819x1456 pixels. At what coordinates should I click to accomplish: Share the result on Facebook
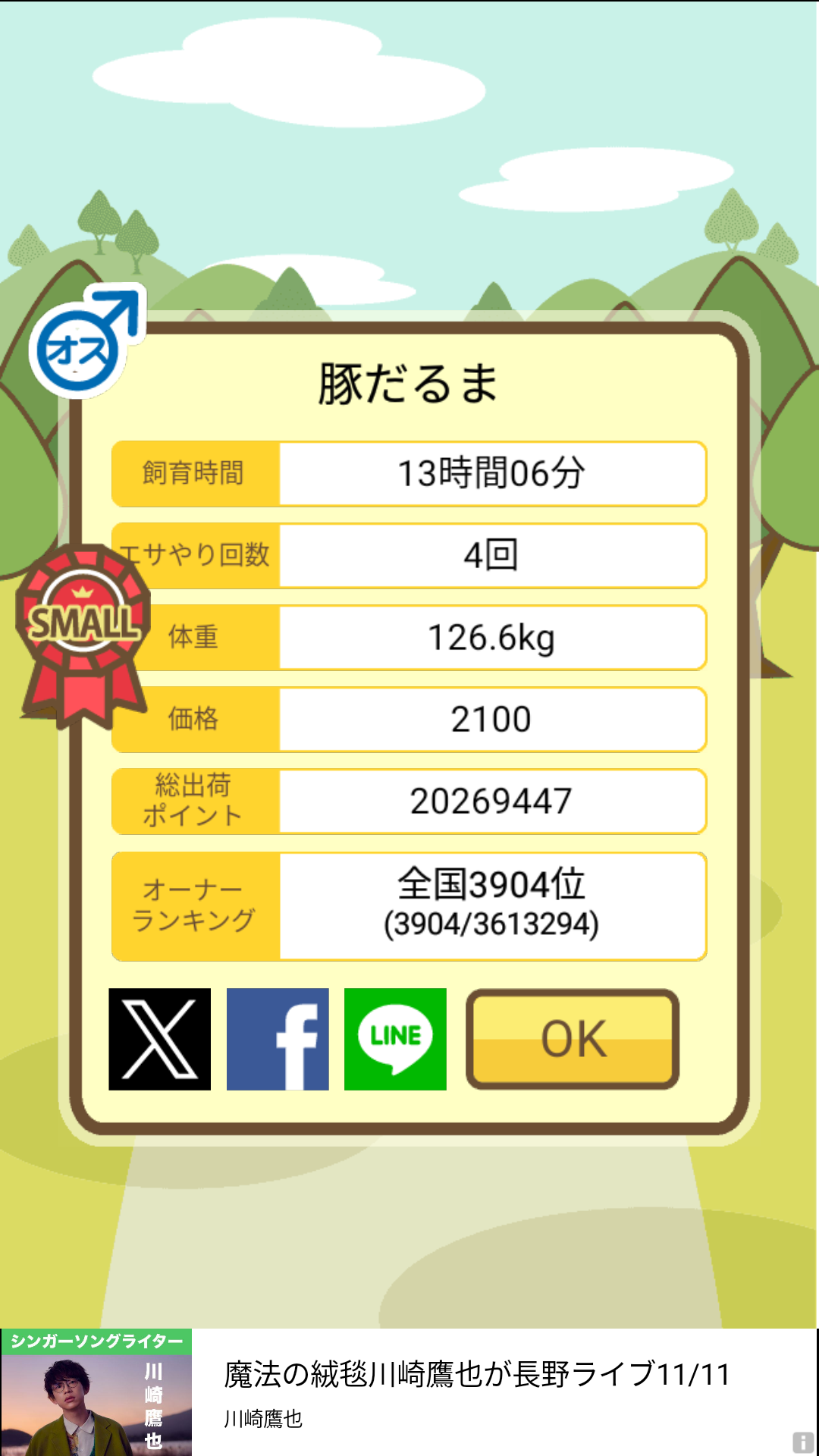(x=278, y=1039)
